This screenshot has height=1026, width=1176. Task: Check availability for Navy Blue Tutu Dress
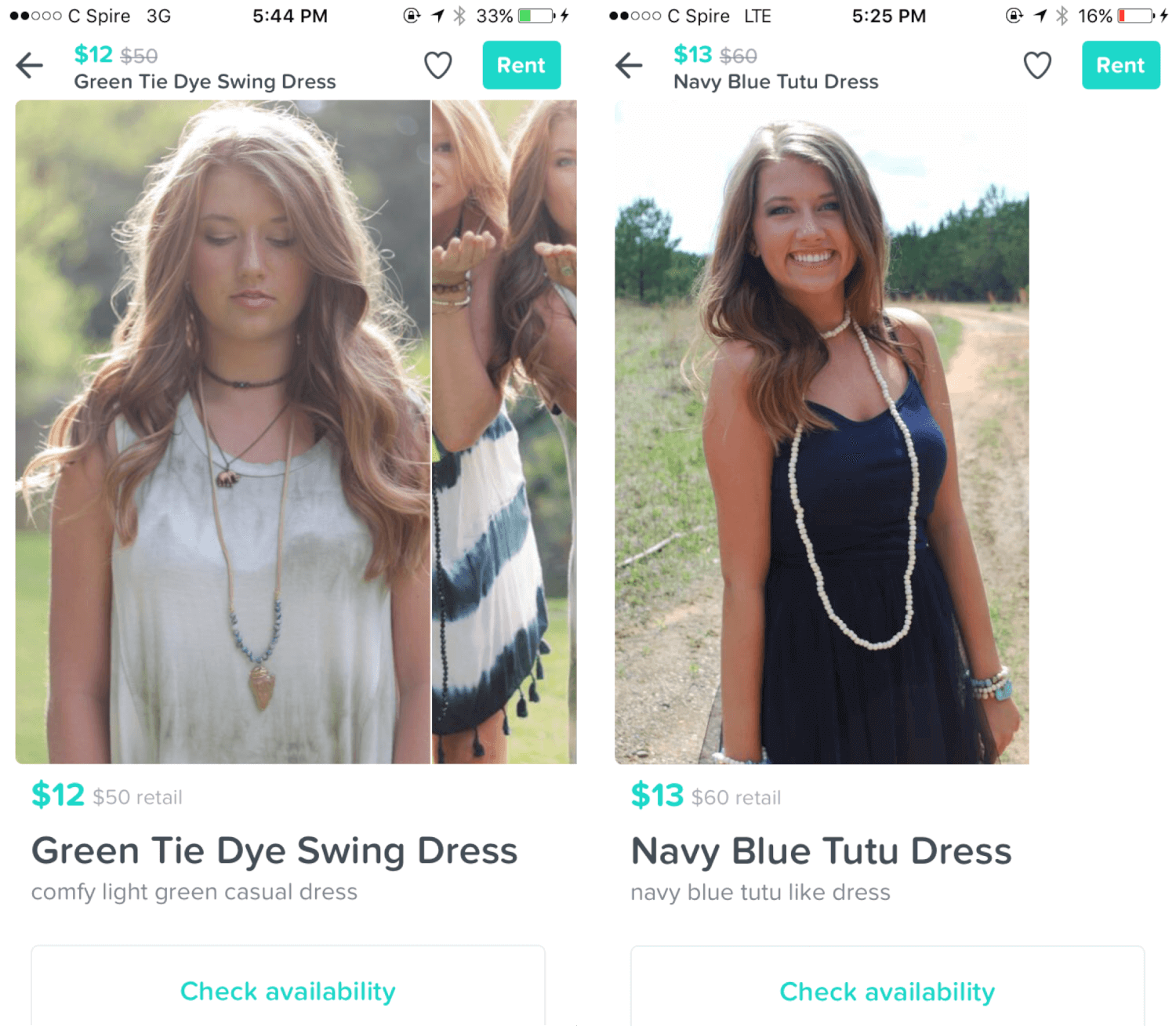[x=887, y=991]
